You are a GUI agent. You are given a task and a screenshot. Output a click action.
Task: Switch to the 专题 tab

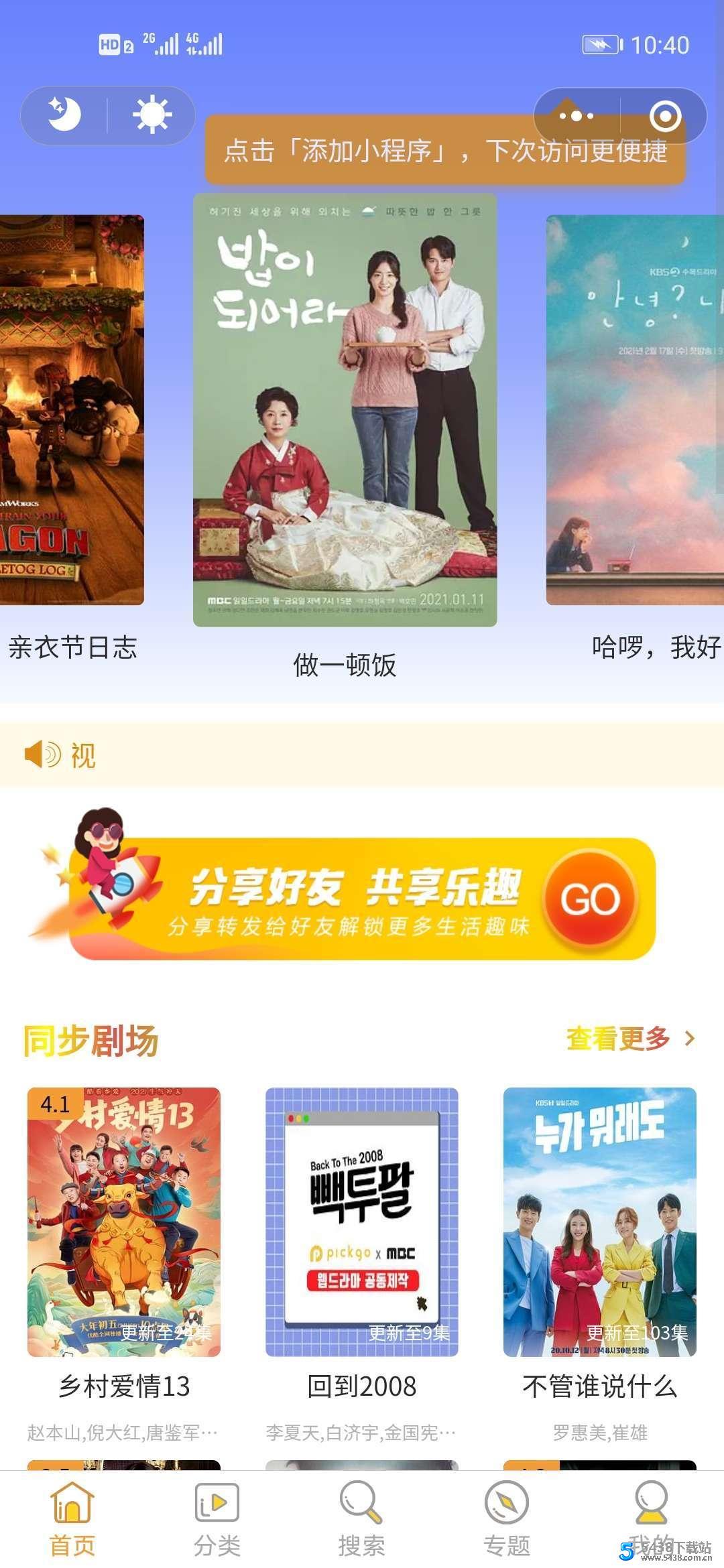(507, 1519)
